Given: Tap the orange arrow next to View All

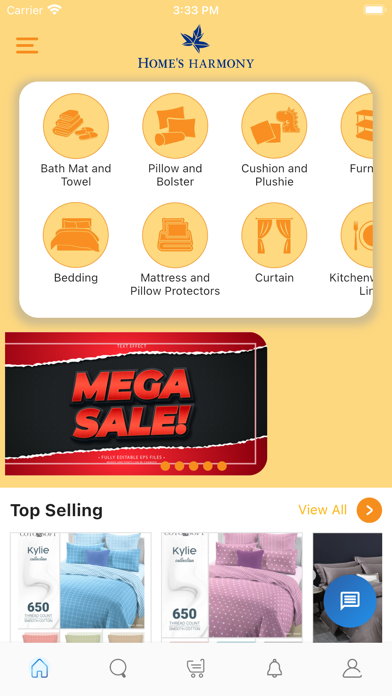Looking at the screenshot, I should click(369, 510).
